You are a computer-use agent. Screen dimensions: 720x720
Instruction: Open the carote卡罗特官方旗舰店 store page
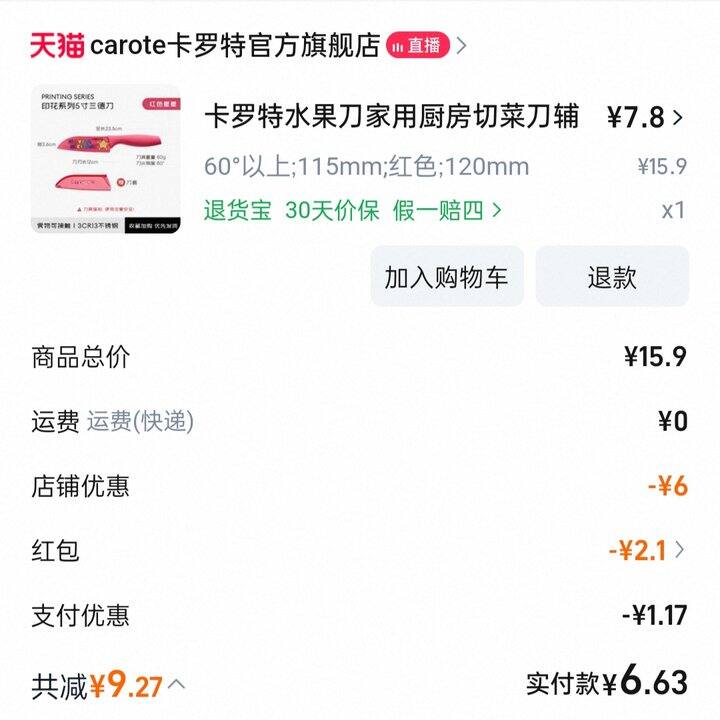point(235,45)
